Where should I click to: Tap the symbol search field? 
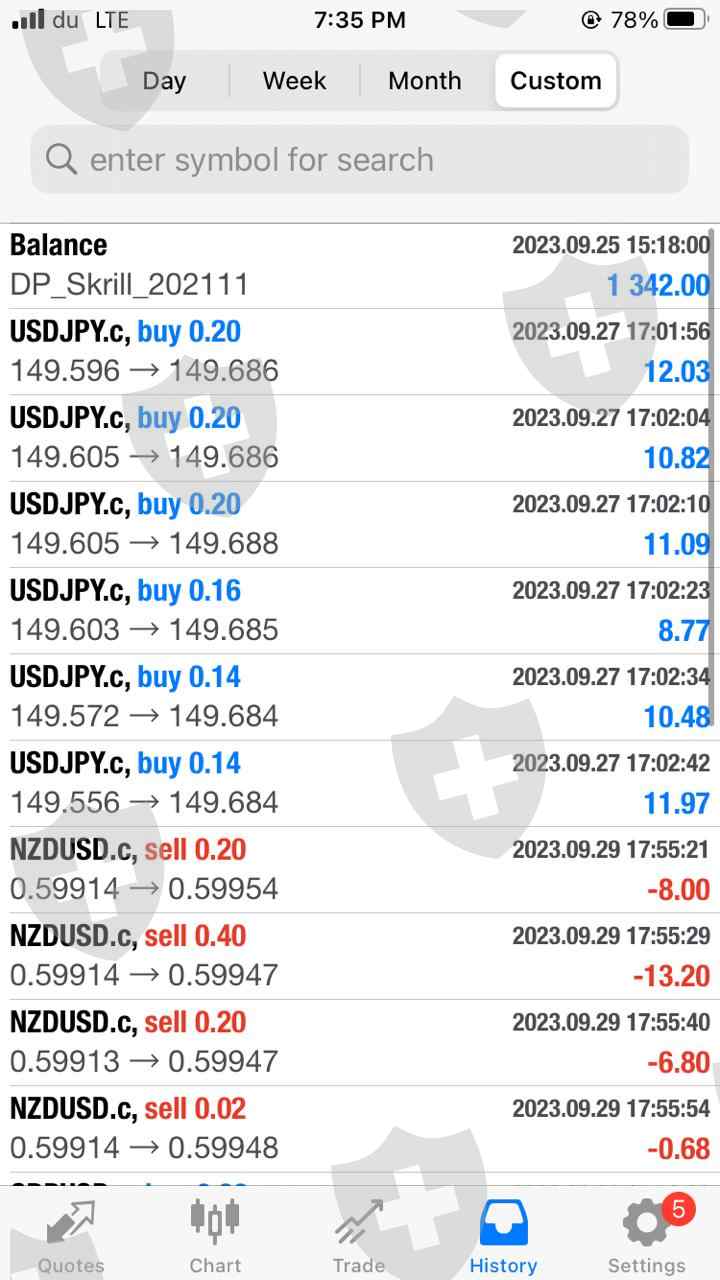point(360,160)
